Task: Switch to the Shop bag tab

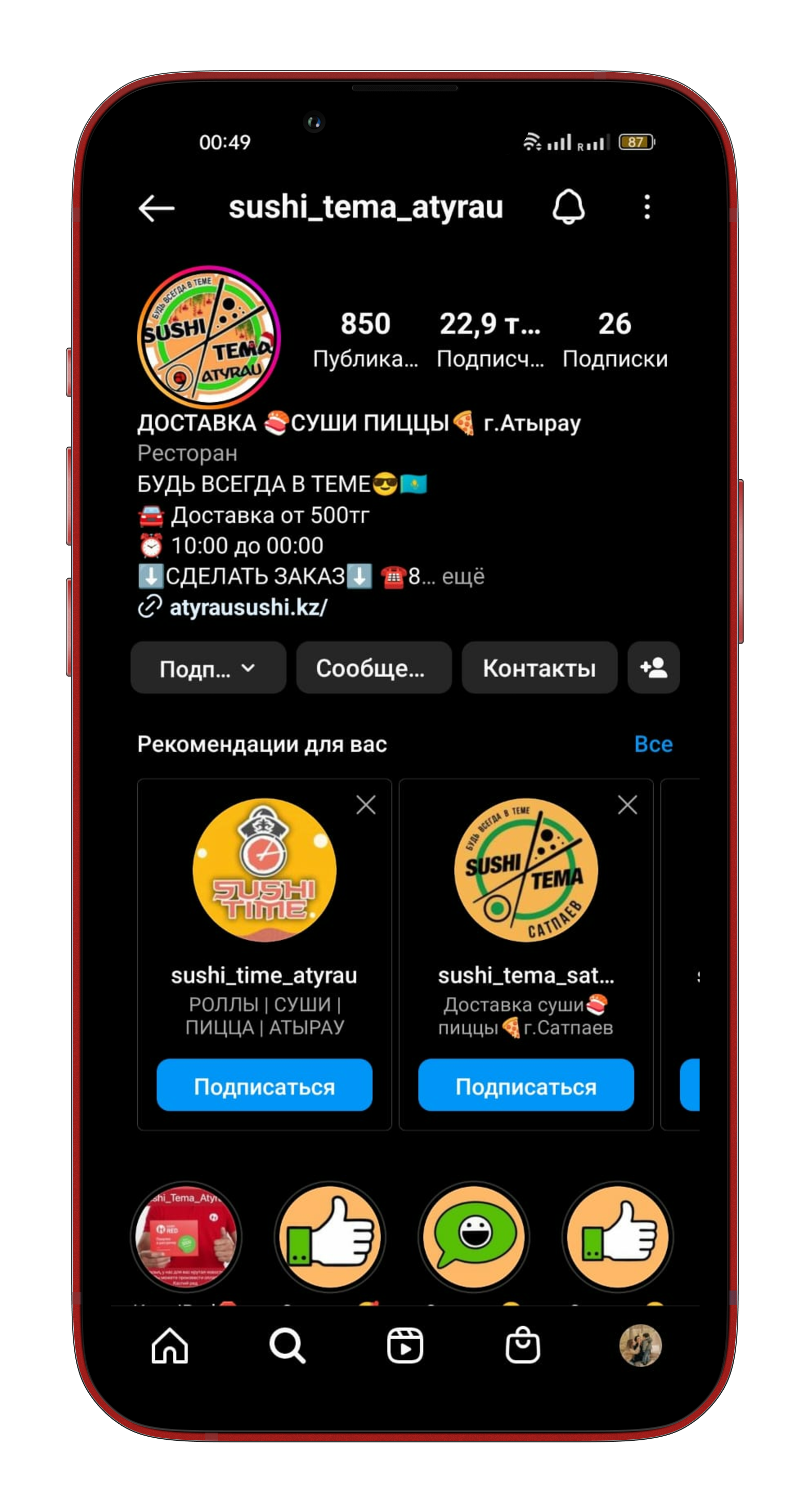Action: pyautogui.click(x=522, y=1345)
